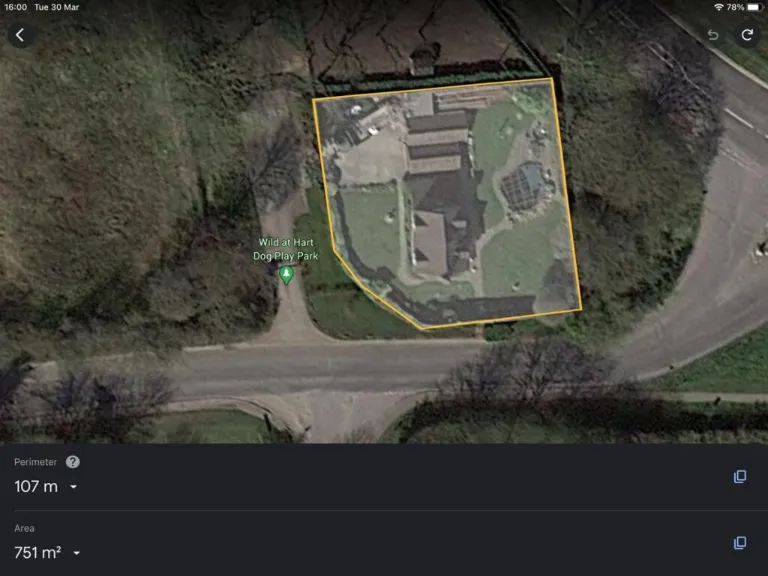Image resolution: width=768 pixels, height=576 pixels.
Task: Change perimeter units dropdown at 107 m
Action: [73, 487]
